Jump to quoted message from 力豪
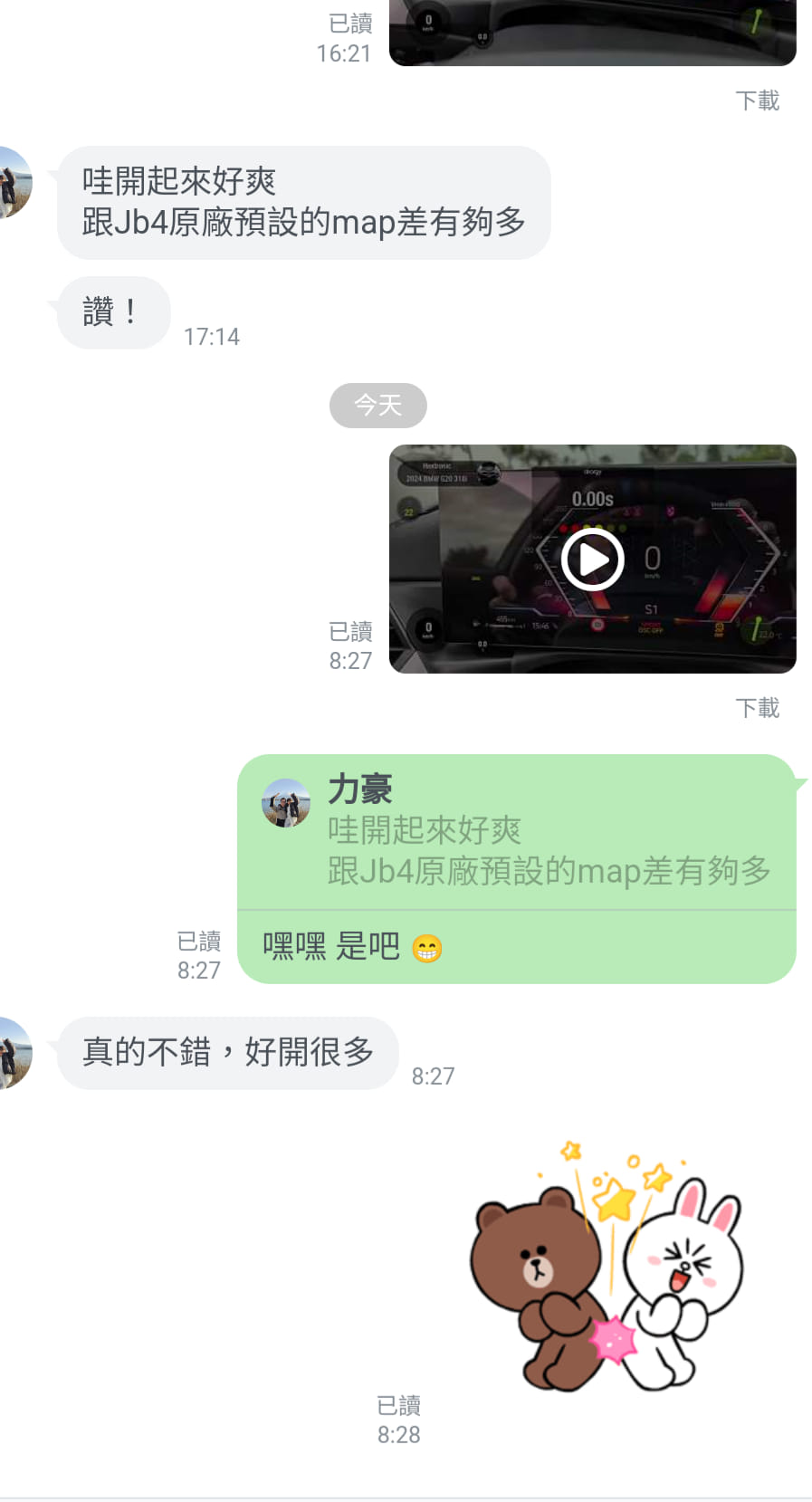Screen dimensions: 812x1502 tap(516, 833)
